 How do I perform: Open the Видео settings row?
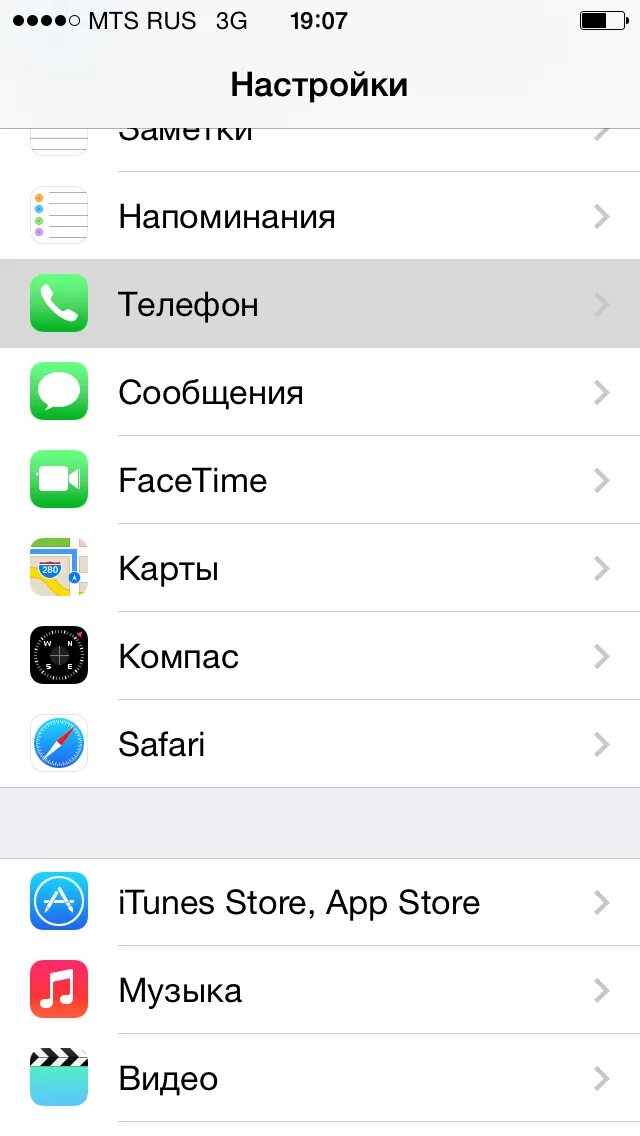point(320,1078)
